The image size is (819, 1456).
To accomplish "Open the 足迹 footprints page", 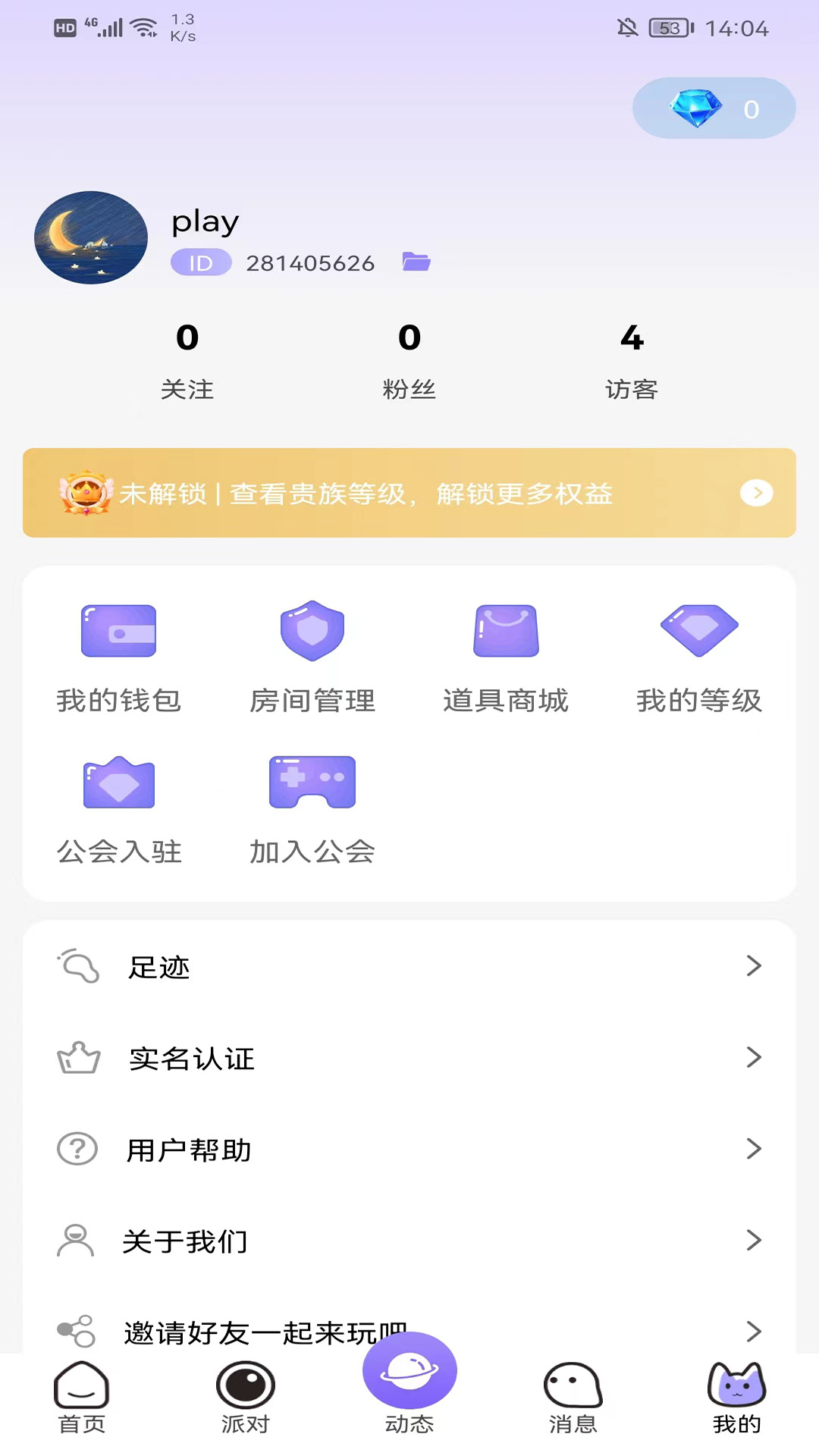I will tap(409, 967).
